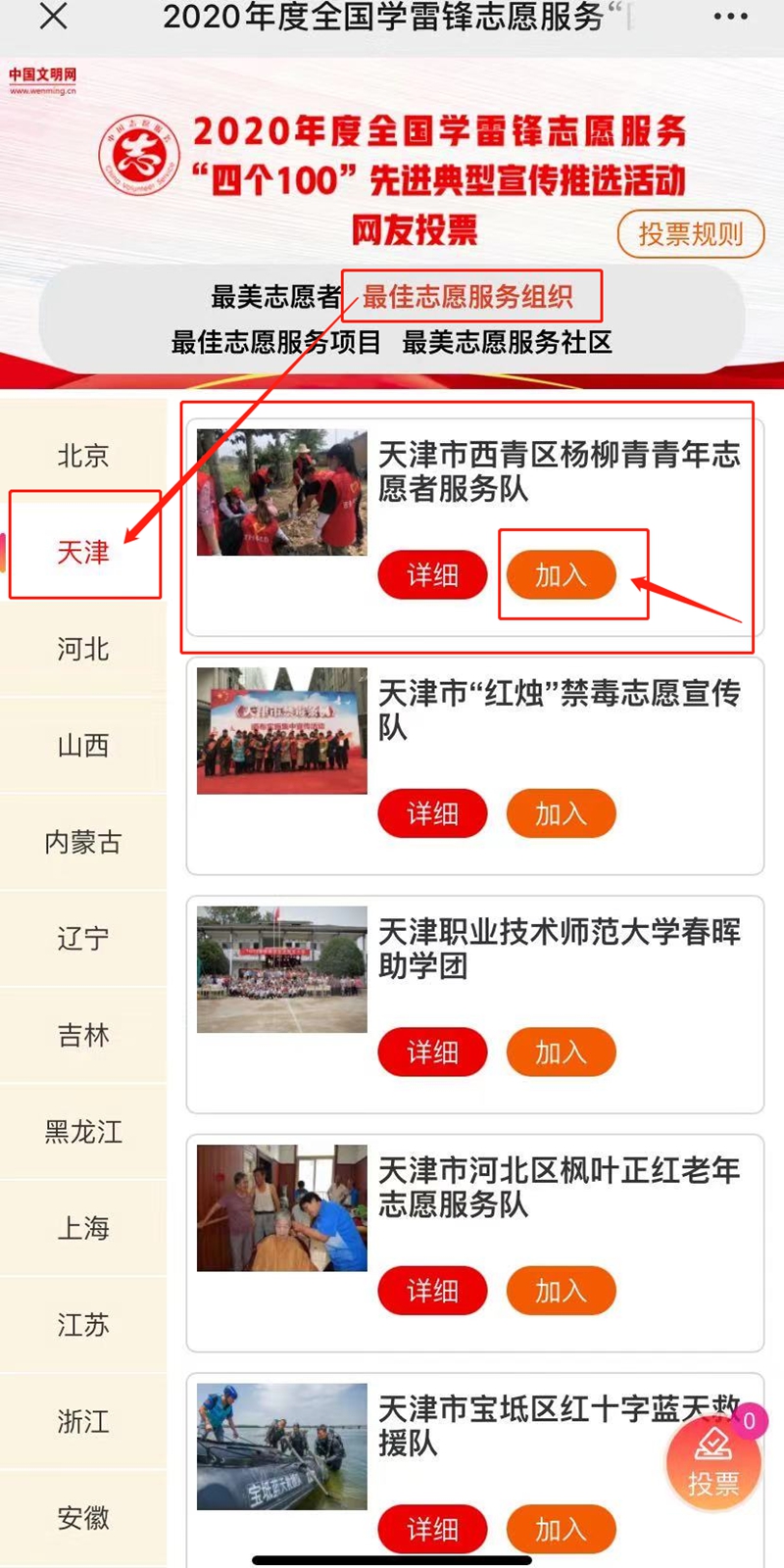
Task: Open the 投票规则 voting rules
Action: coord(691,234)
